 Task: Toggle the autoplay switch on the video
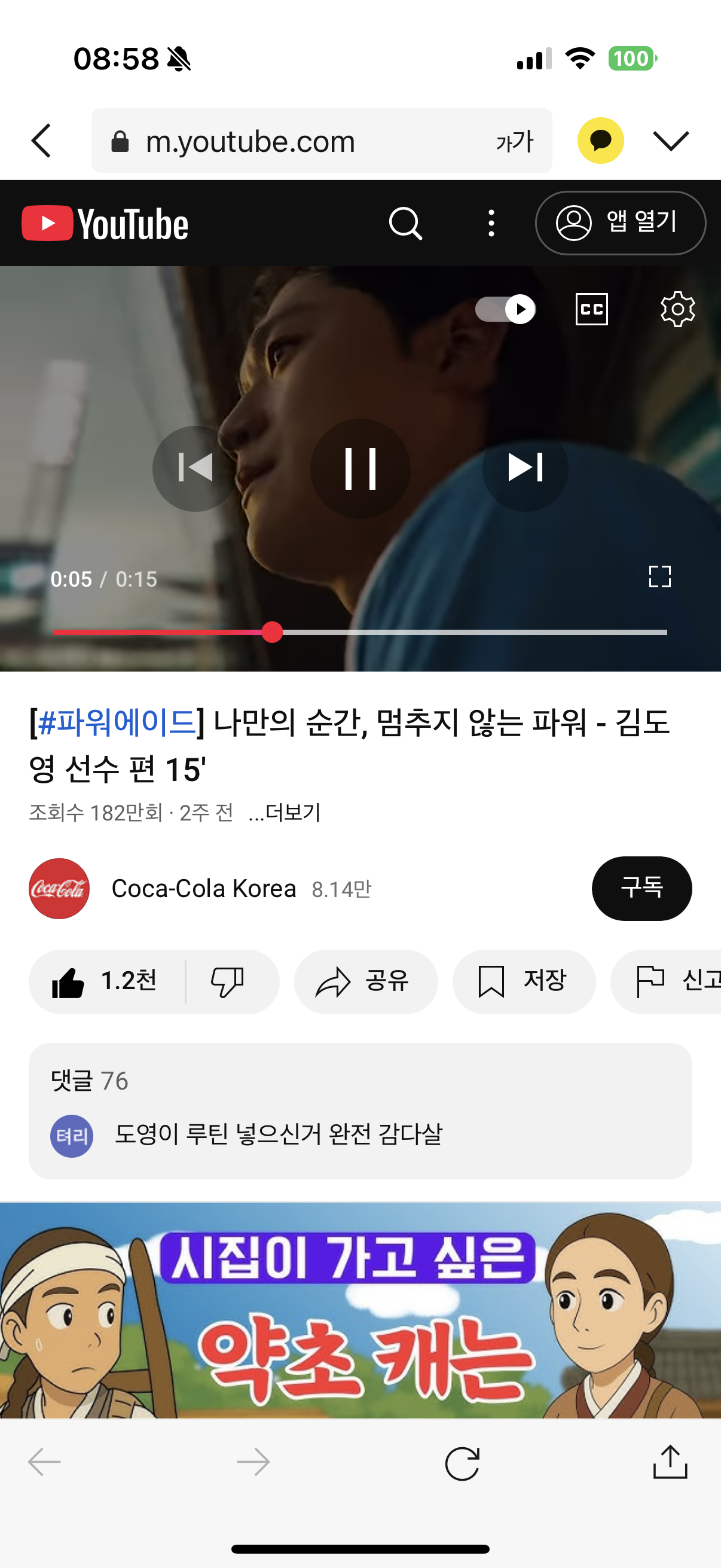click(506, 309)
